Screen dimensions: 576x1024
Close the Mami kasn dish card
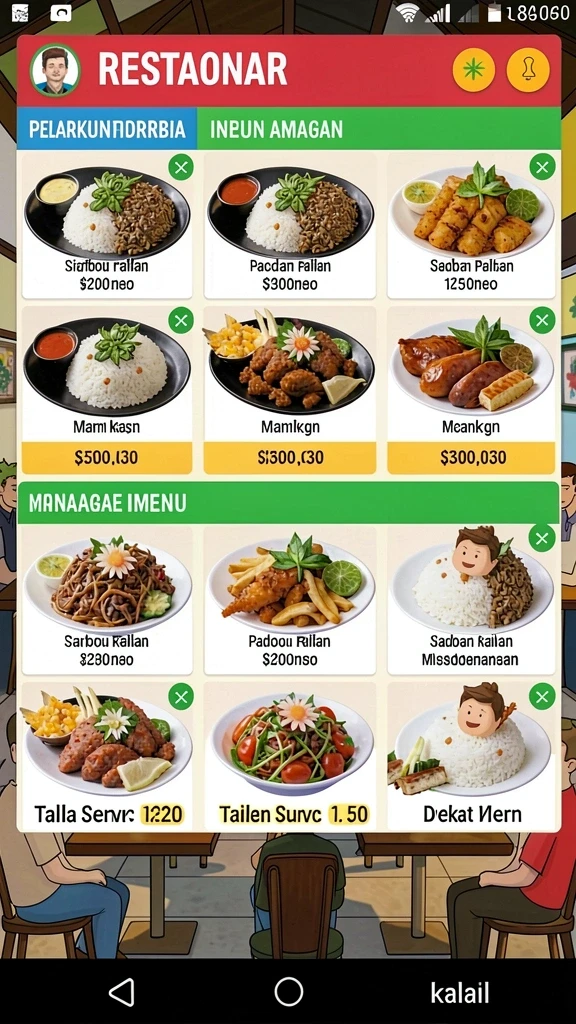[181, 321]
